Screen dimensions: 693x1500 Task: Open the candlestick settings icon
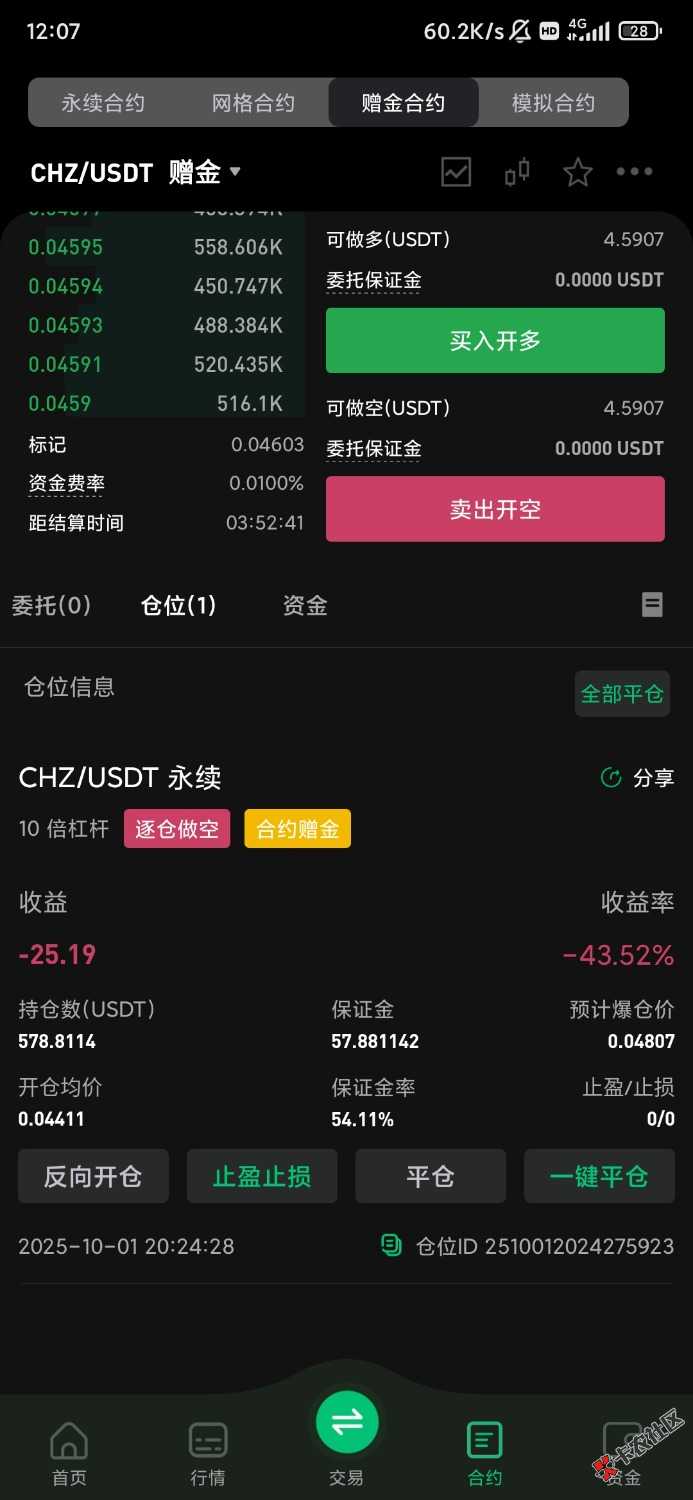517,172
